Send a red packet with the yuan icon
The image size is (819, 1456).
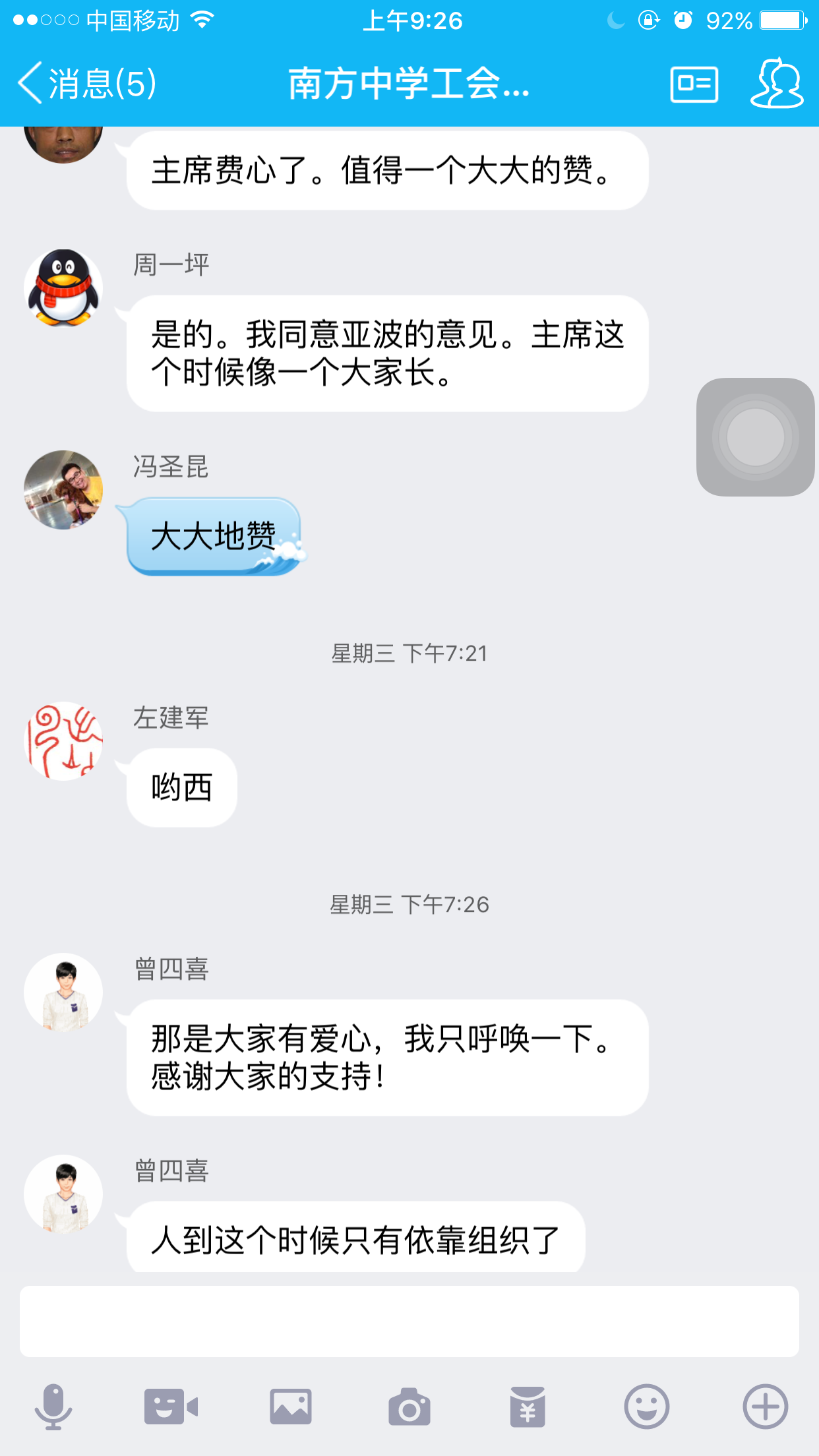tap(528, 1407)
